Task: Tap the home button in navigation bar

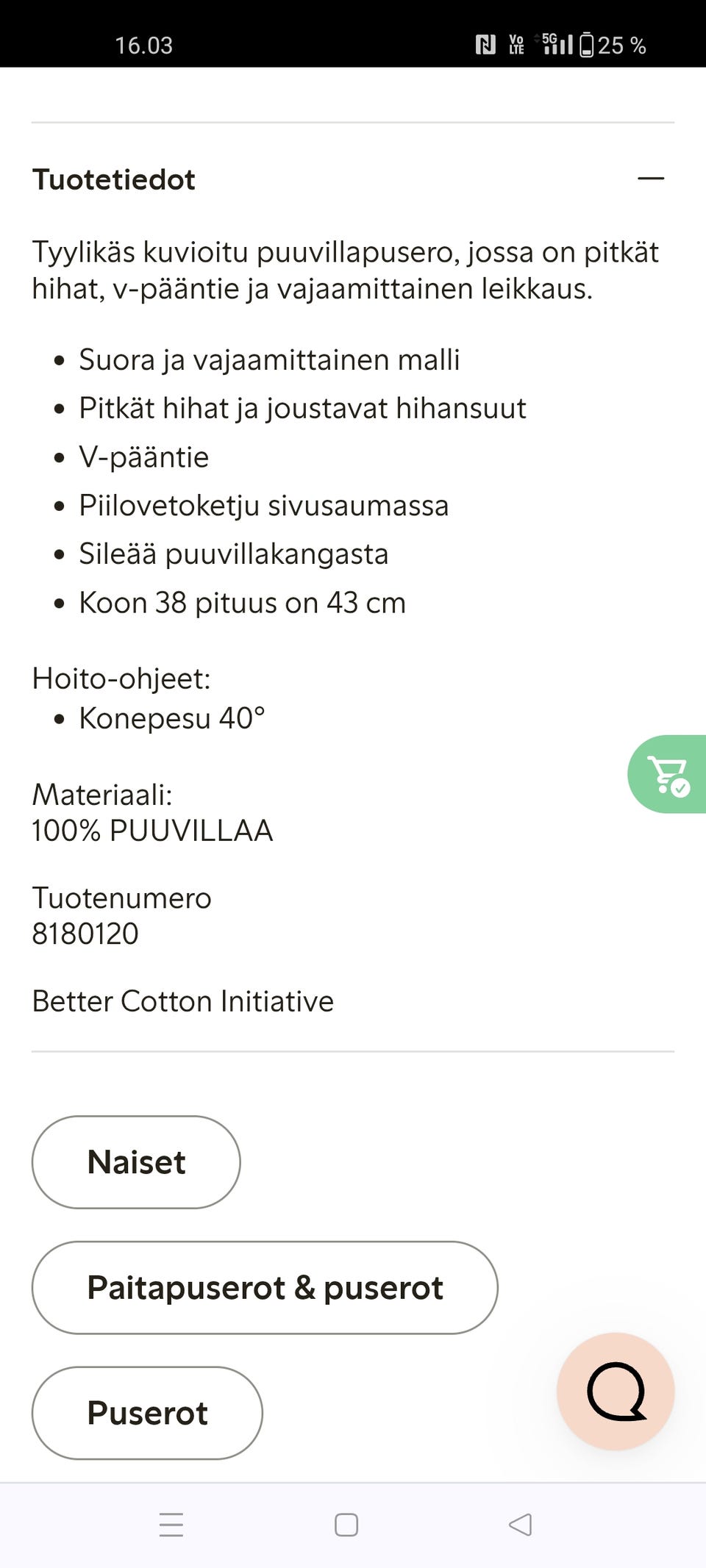Action: [344, 1523]
